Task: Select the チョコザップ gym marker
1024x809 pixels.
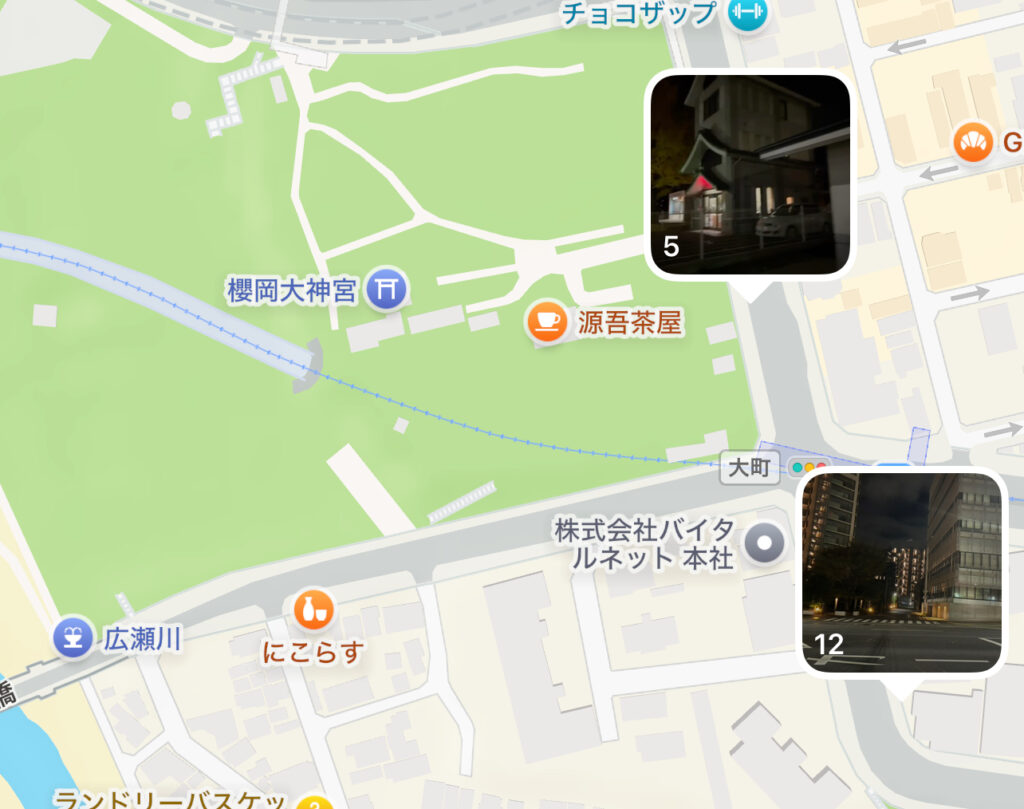Action: click(x=746, y=14)
